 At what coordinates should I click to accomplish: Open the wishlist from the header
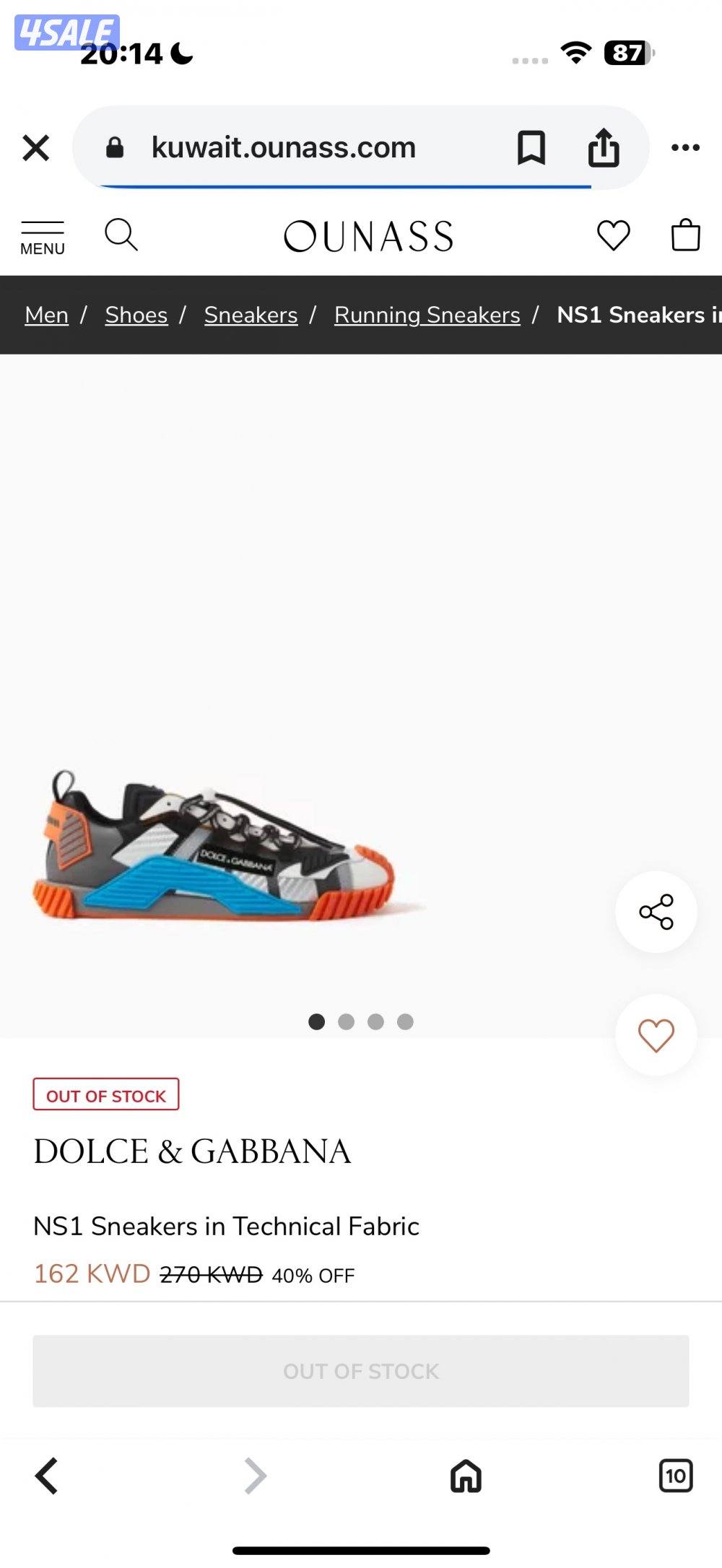point(613,235)
